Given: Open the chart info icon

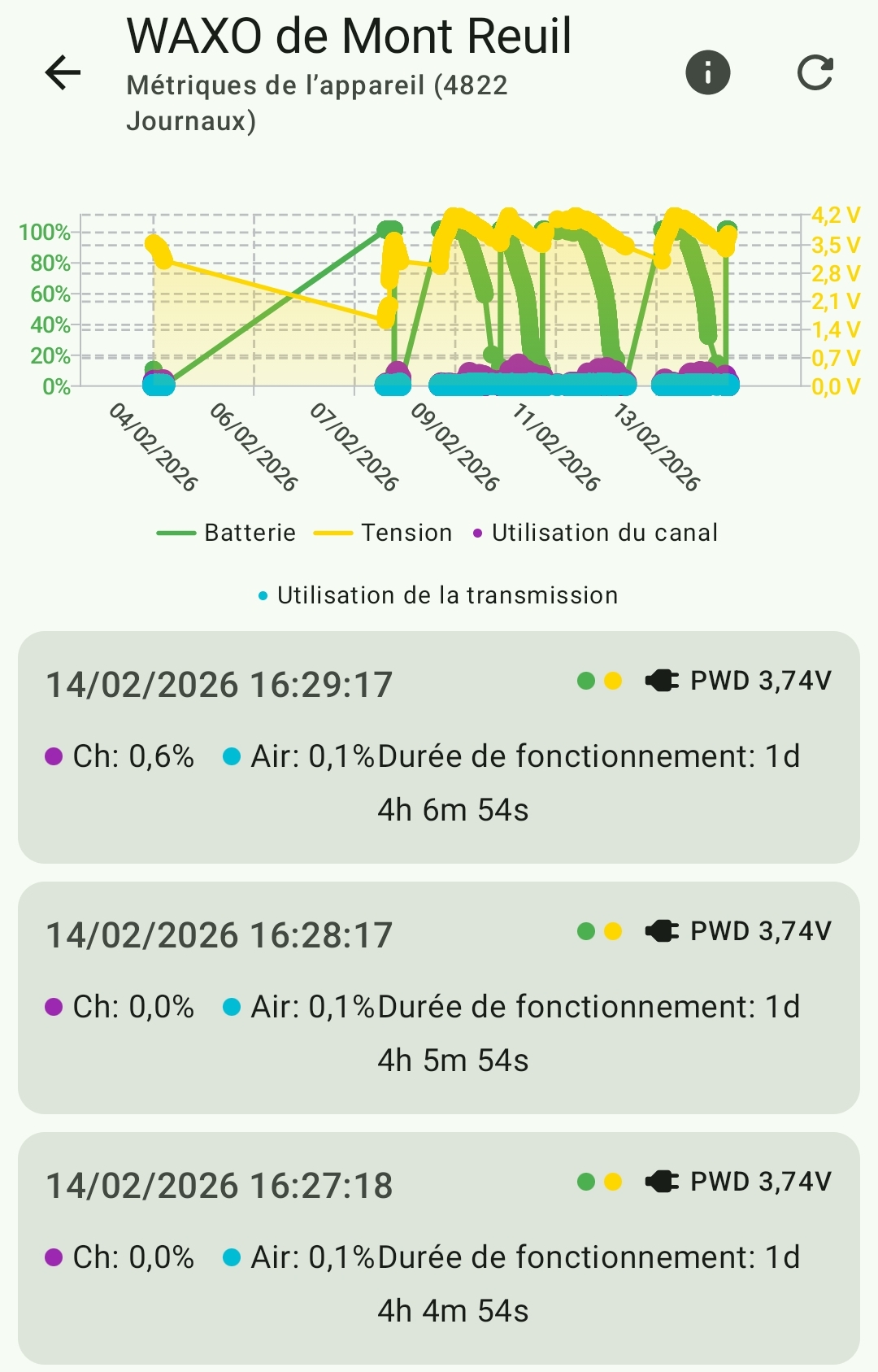Looking at the screenshot, I should pyautogui.click(x=707, y=72).
